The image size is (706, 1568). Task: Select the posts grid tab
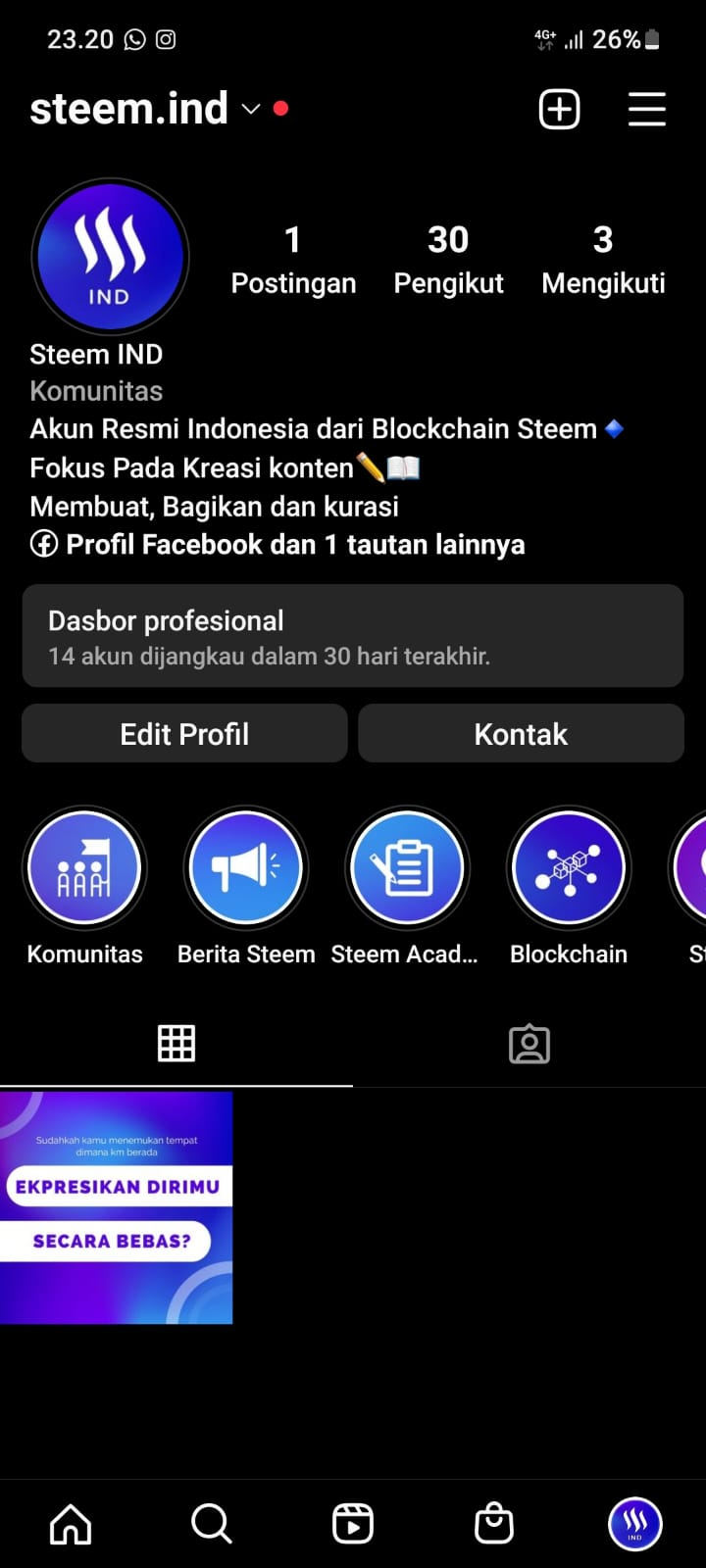[x=176, y=1045]
